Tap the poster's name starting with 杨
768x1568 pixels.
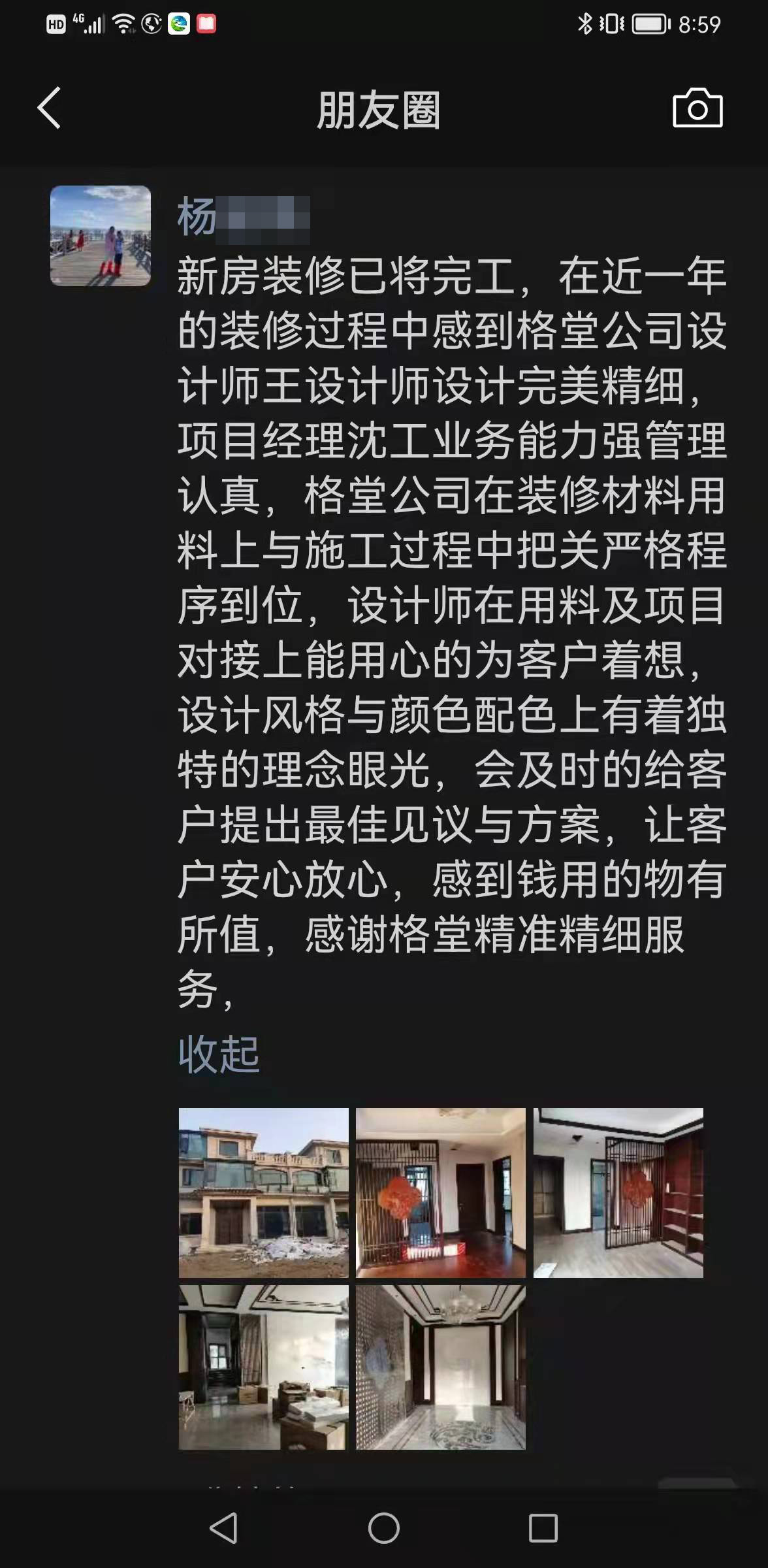coord(244,217)
